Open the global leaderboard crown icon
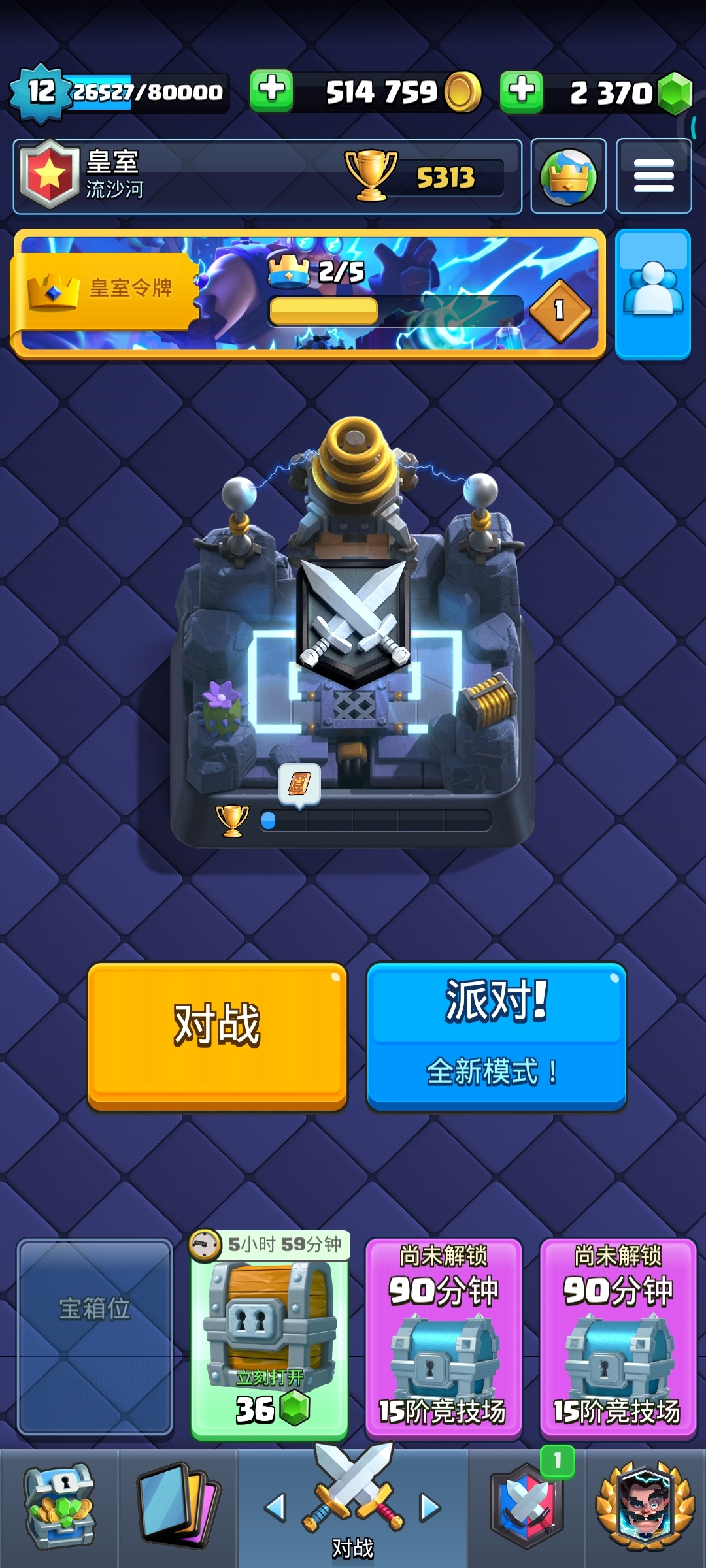 569,176
